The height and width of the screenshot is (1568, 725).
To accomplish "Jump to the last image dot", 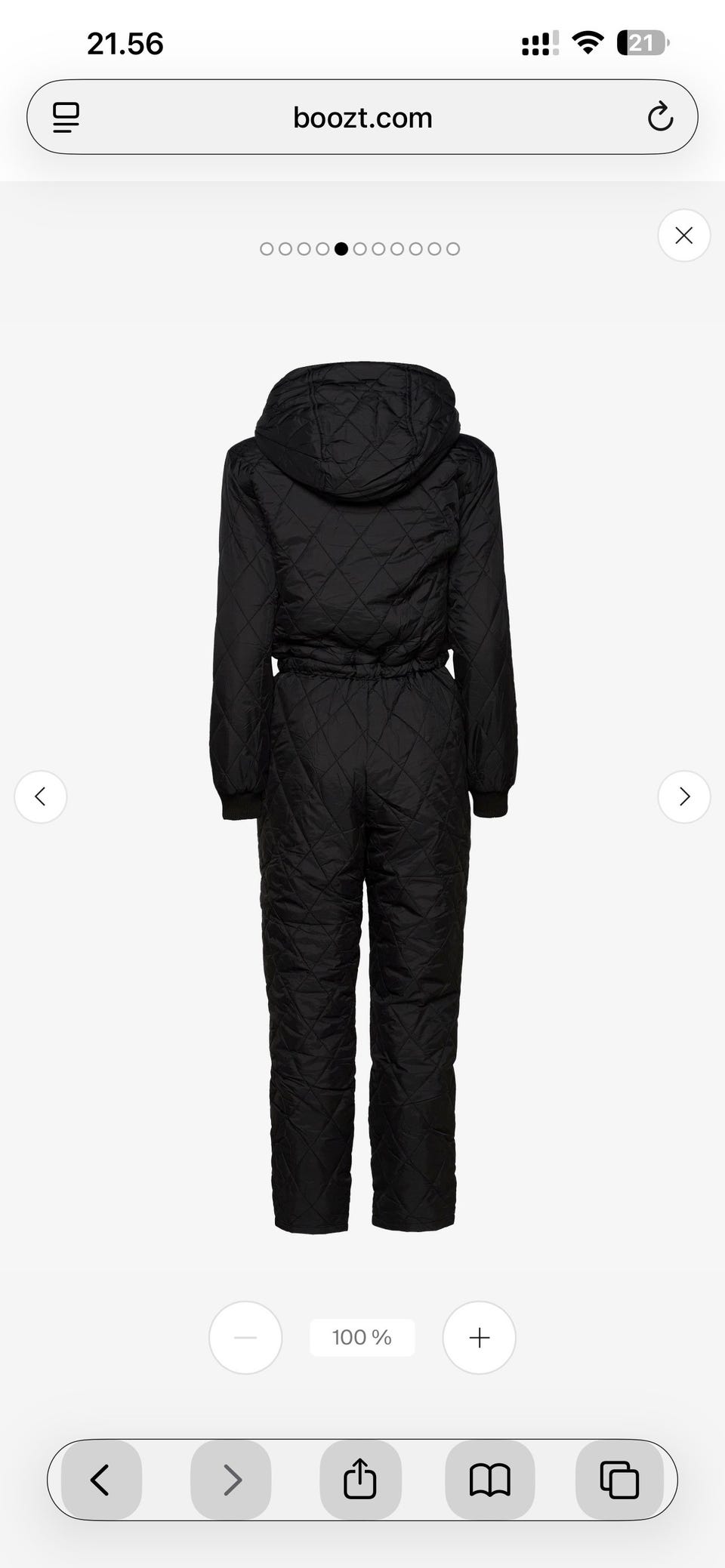I will pos(453,248).
